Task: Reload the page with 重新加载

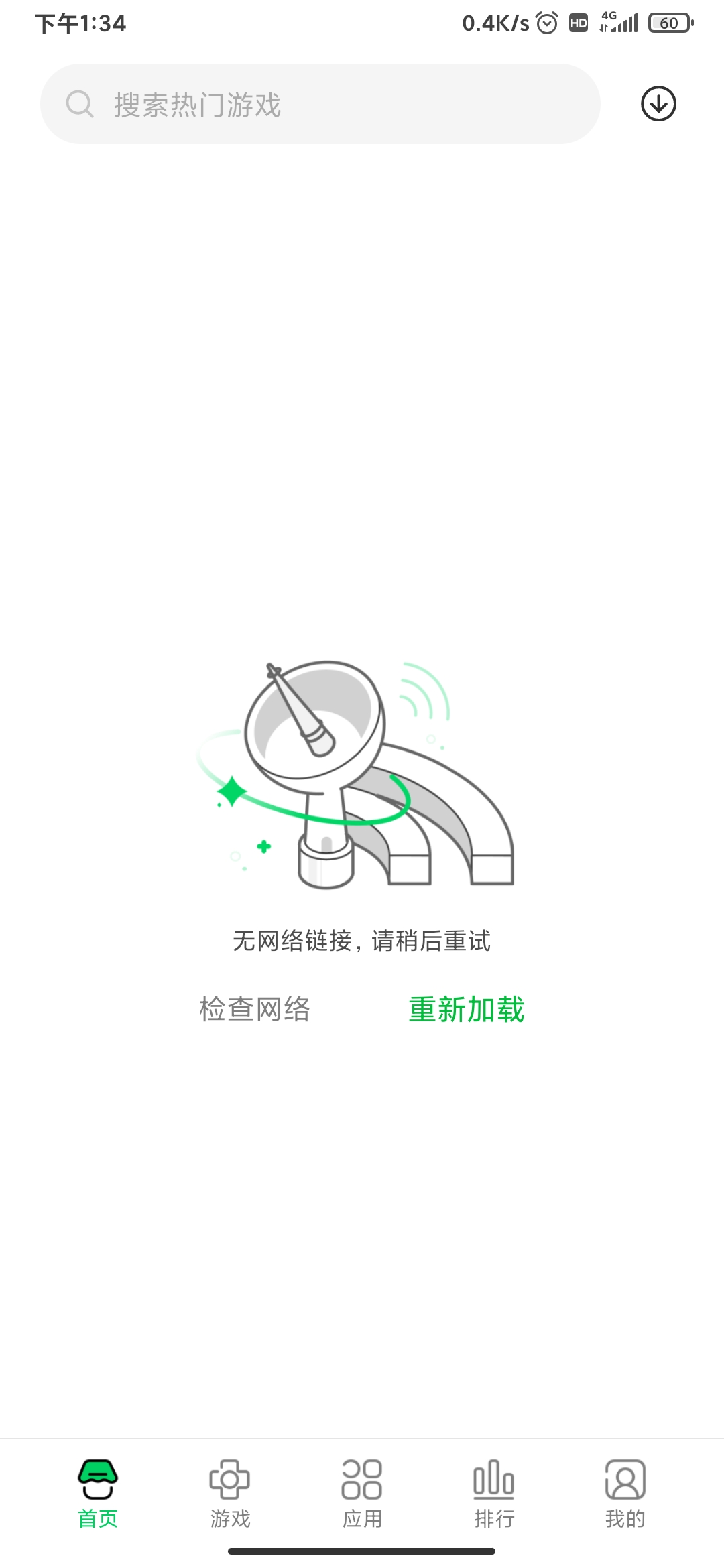Action: click(467, 1009)
